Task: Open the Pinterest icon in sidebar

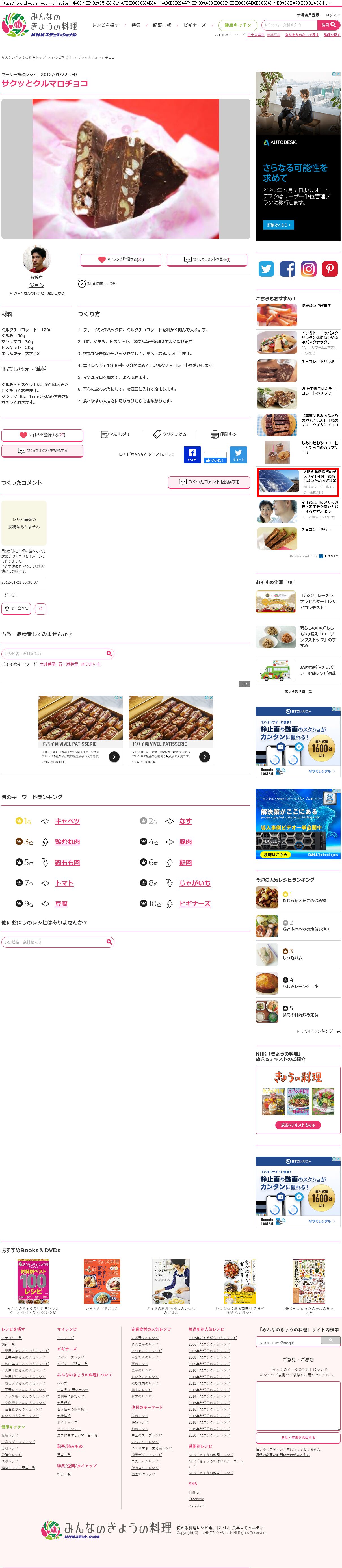Action: (x=330, y=268)
